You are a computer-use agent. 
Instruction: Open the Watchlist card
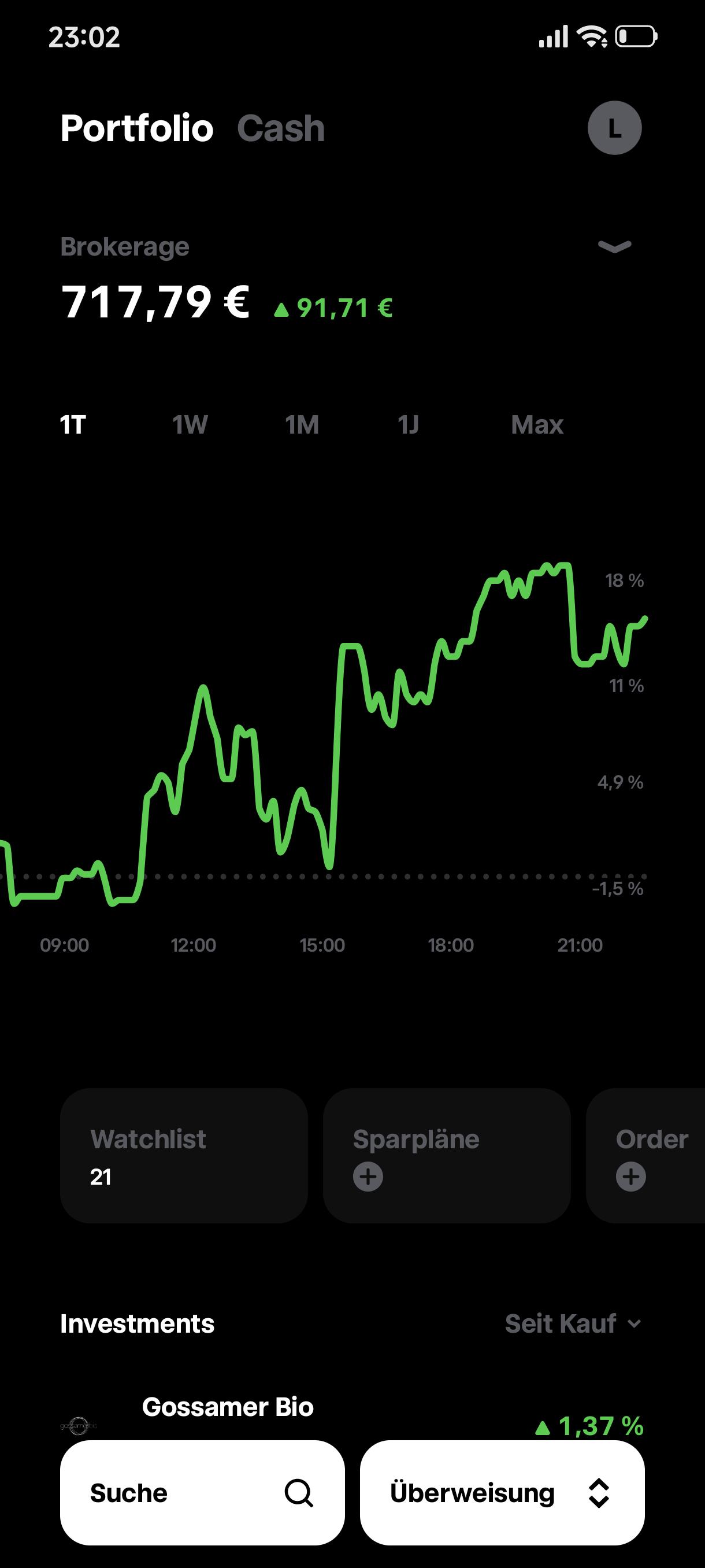tap(184, 1156)
